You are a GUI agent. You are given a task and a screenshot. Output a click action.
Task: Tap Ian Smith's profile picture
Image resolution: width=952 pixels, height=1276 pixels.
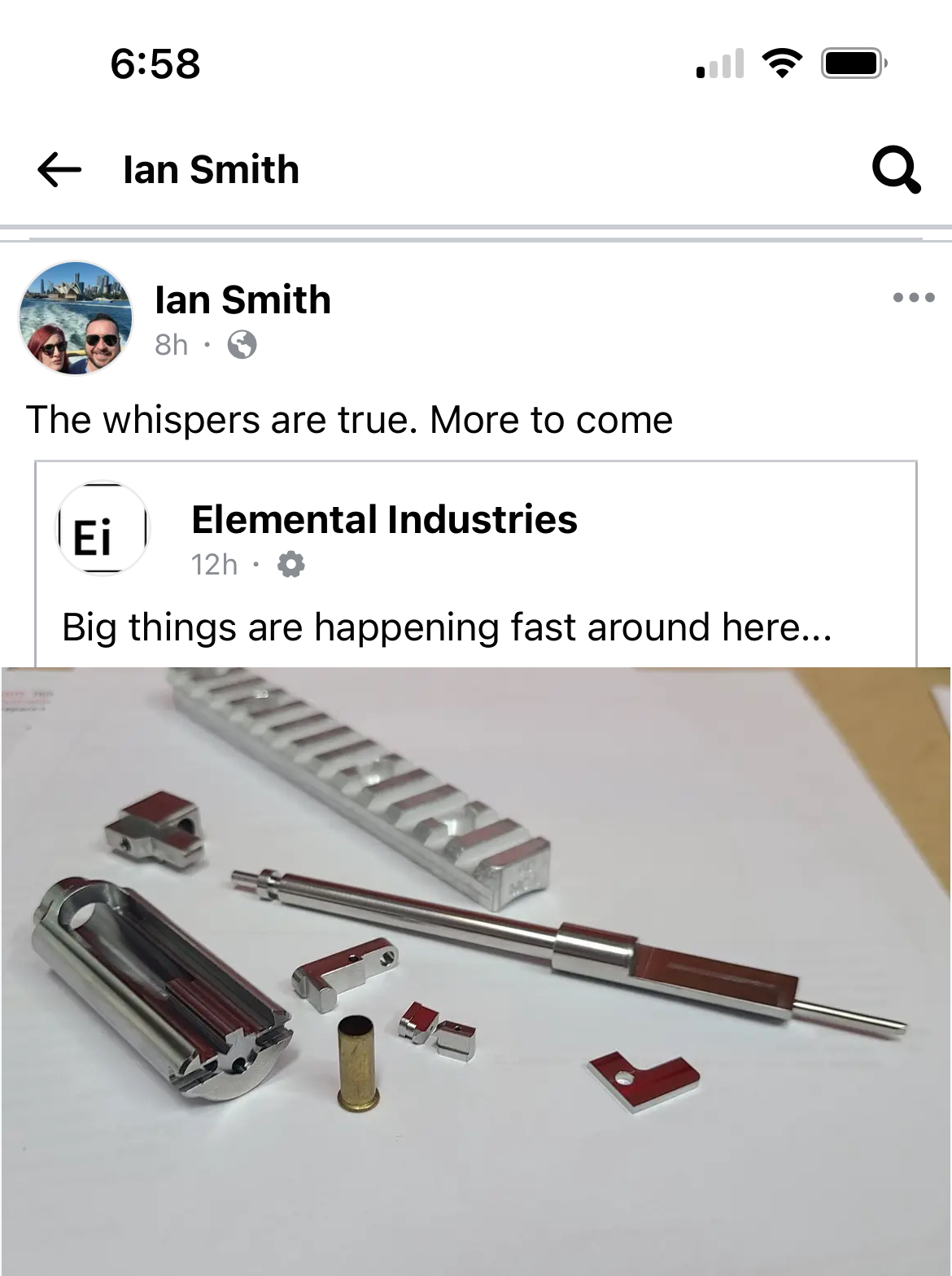pyautogui.click(x=76, y=318)
